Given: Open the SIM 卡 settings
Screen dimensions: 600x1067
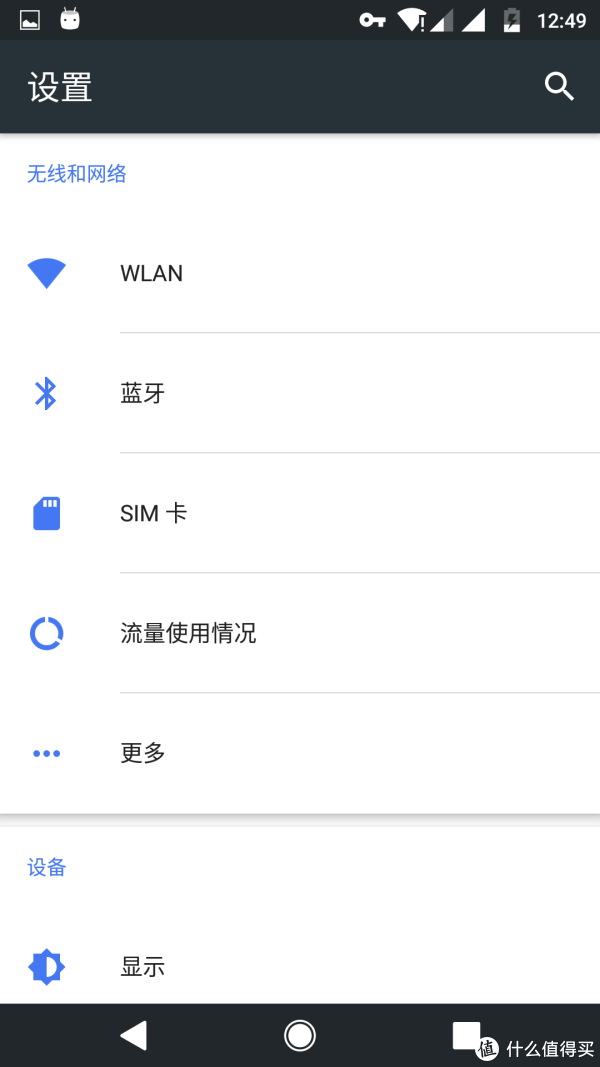Looking at the screenshot, I should pyautogui.click(x=300, y=513).
